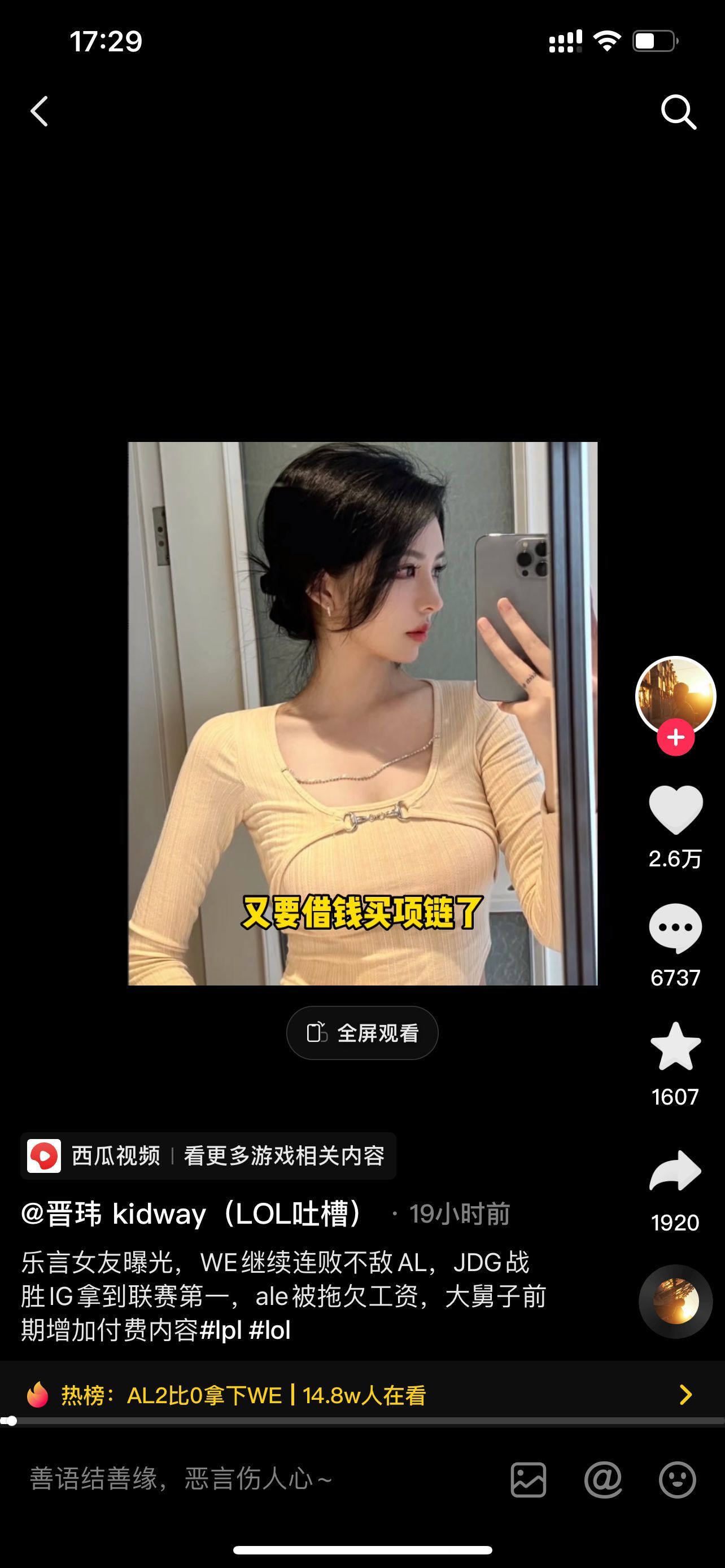725x1568 pixels.
Task: Open the creator's profile avatar
Action: (675, 693)
